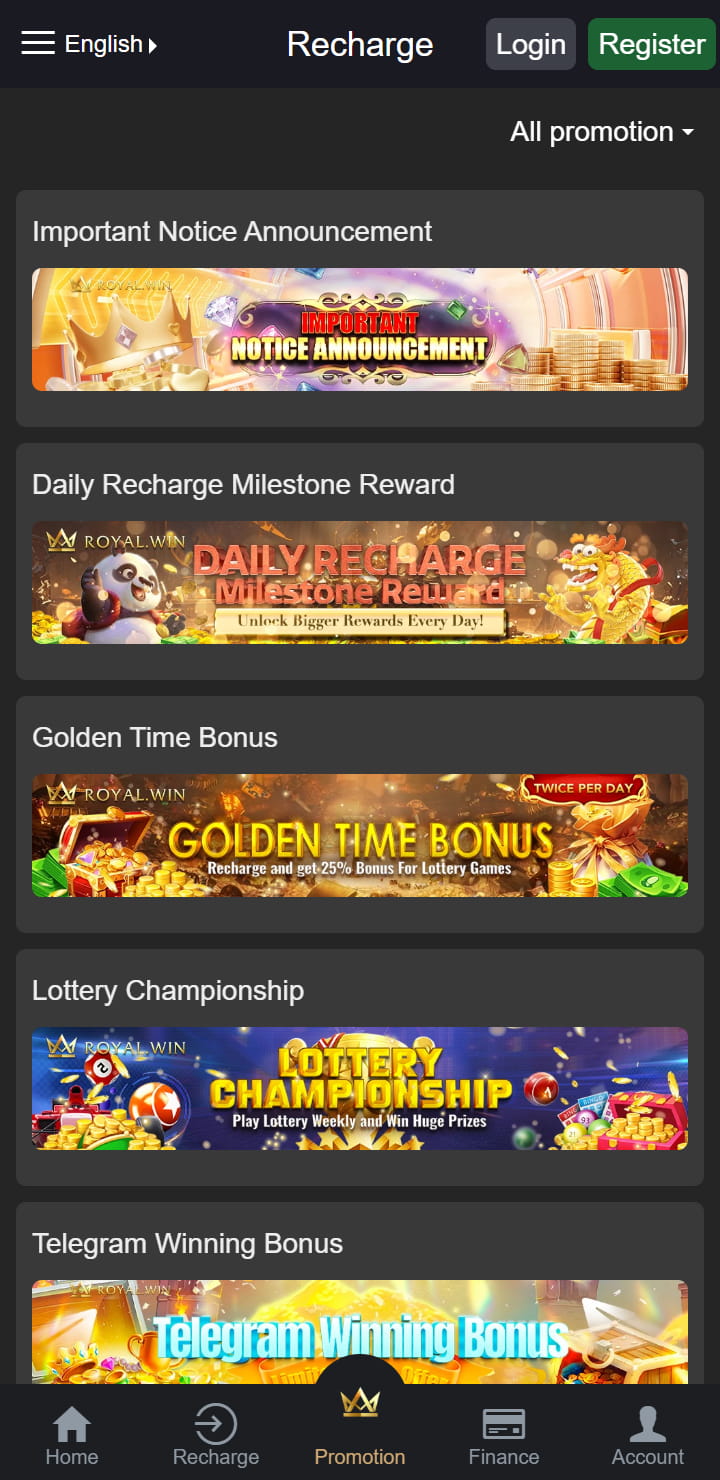
Task: Open the Account tab
Action: 648,1435
